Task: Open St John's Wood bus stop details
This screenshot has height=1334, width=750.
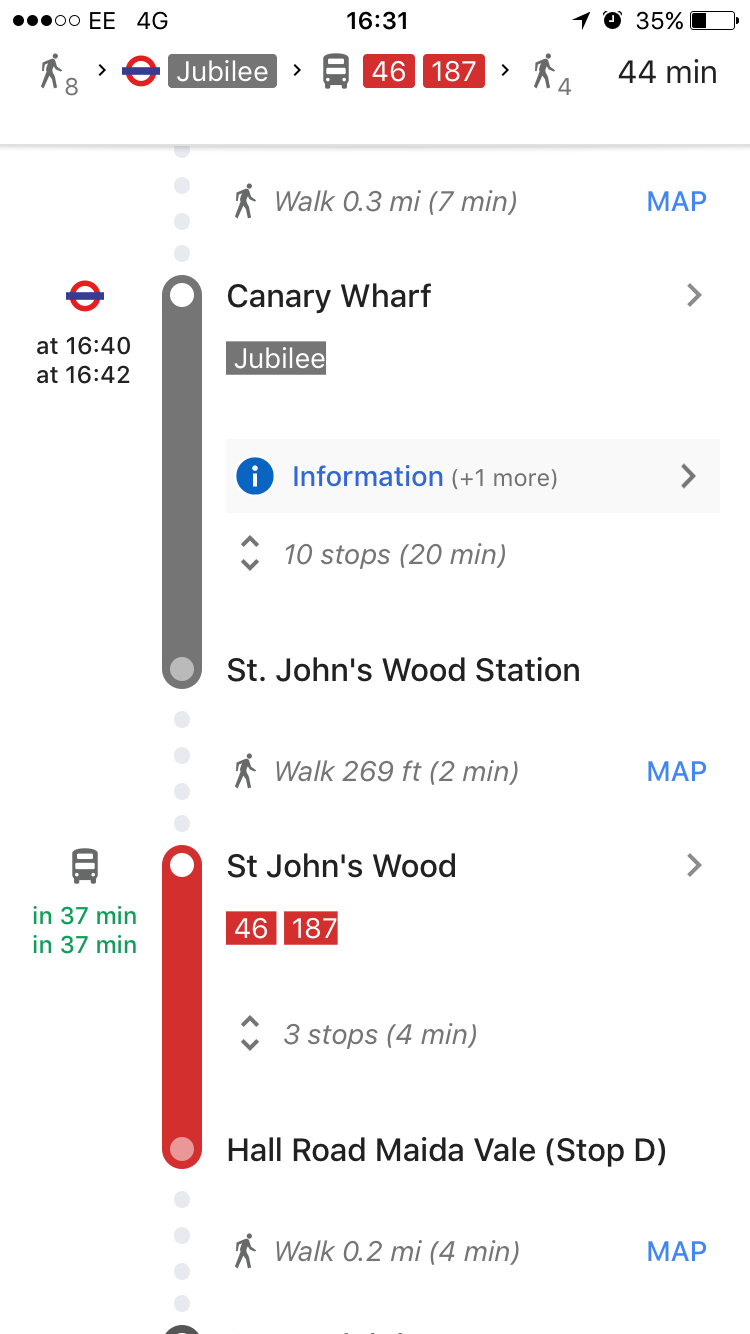Action: [466, 866]
